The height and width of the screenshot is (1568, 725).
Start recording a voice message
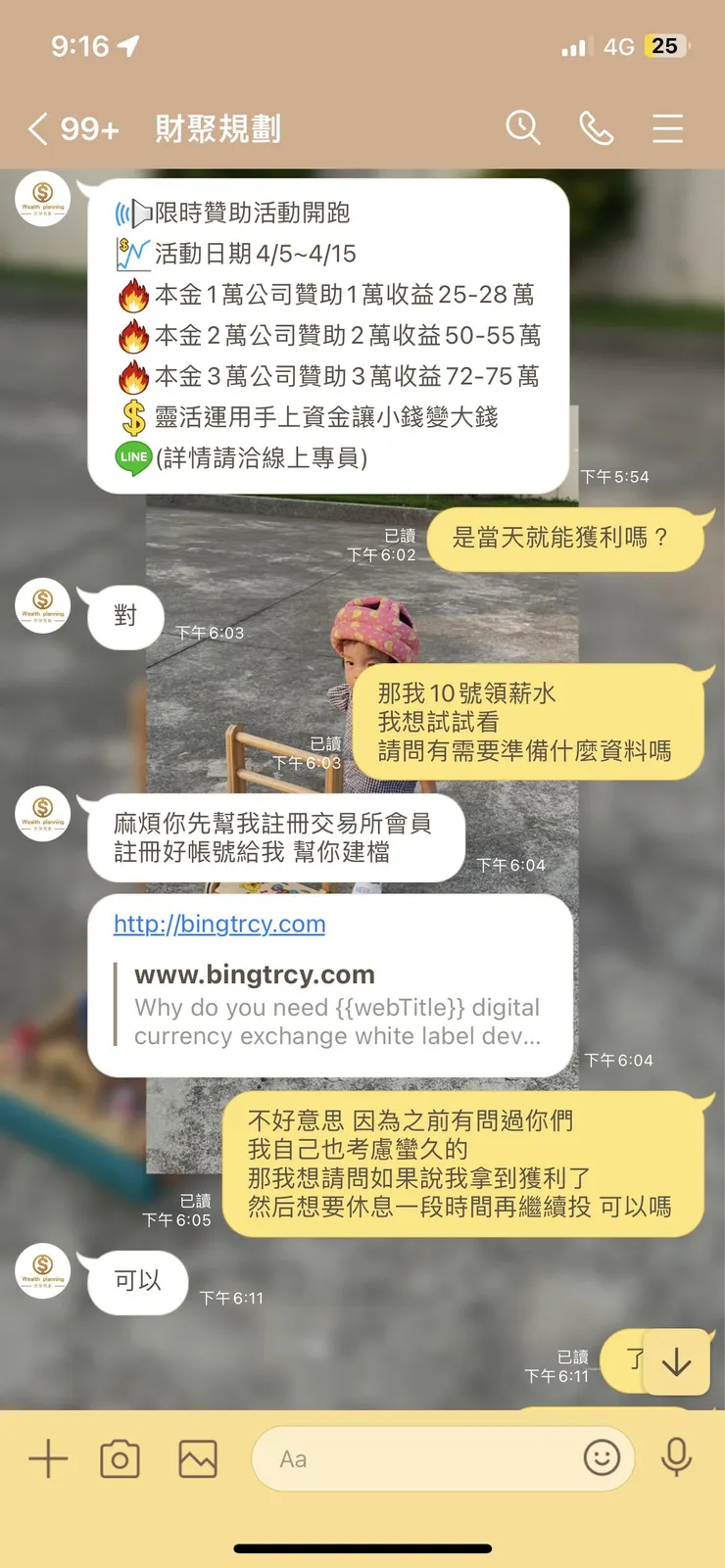[x=677, y=1458]
